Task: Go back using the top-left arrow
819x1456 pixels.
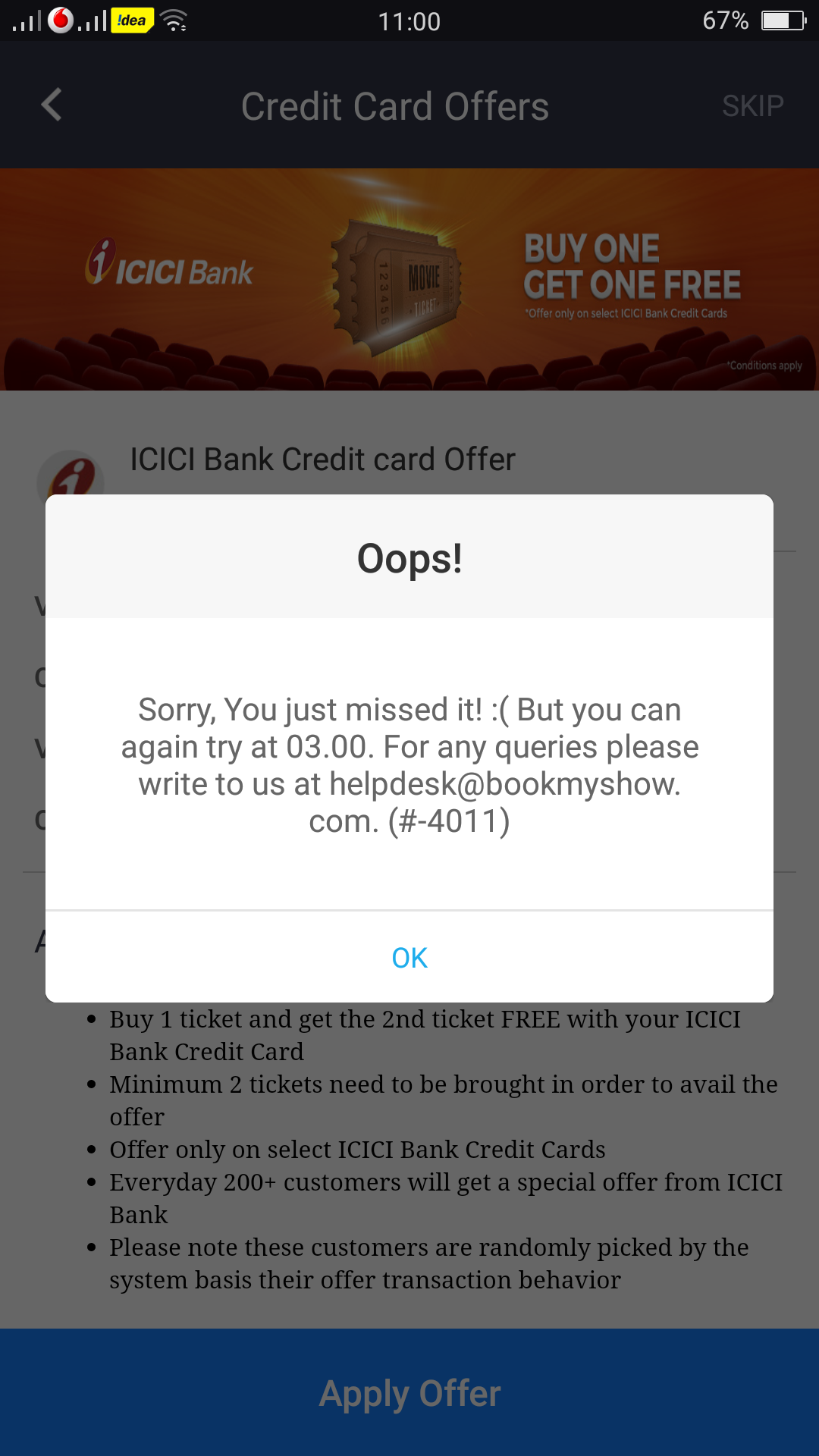Action: click(52, 105)
